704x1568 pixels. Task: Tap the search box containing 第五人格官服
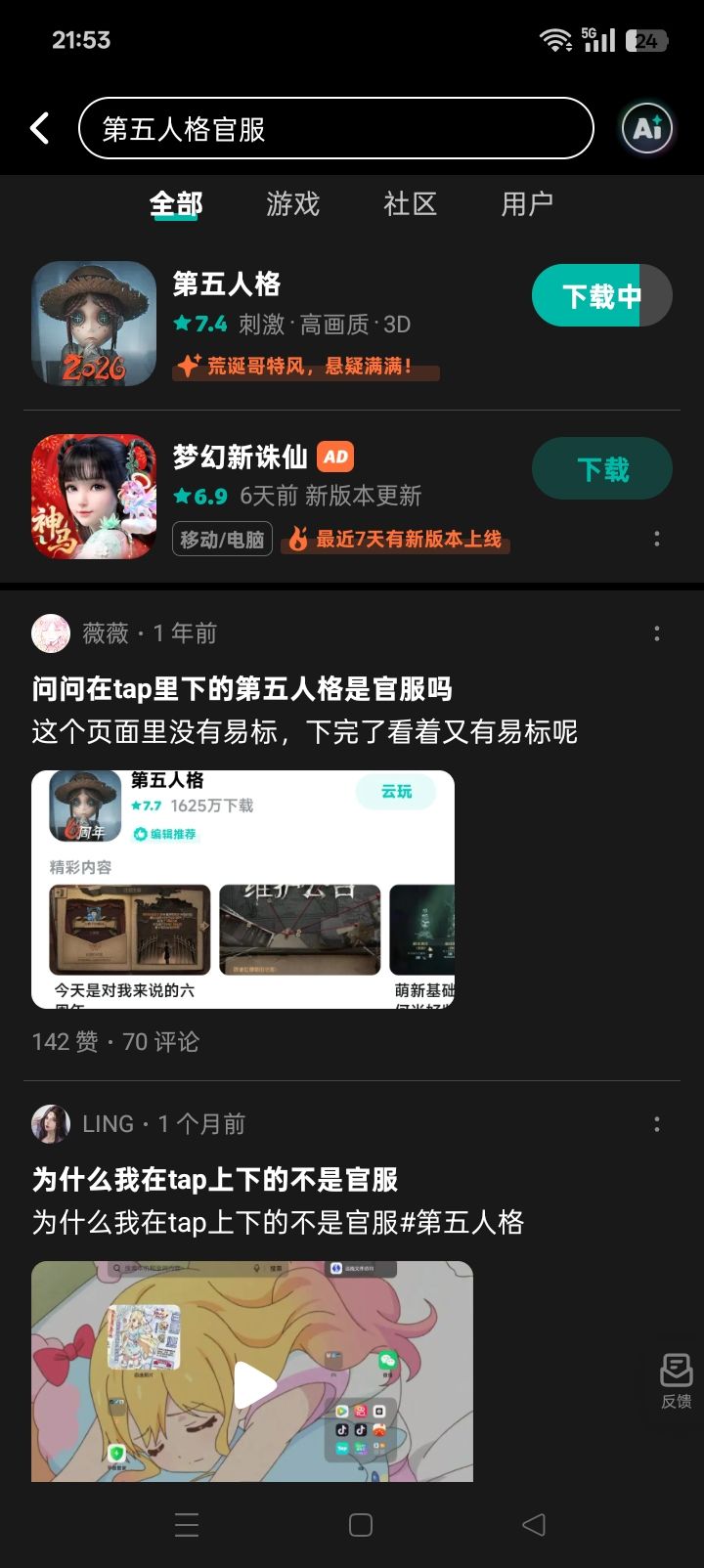click(x=335, y=128)
